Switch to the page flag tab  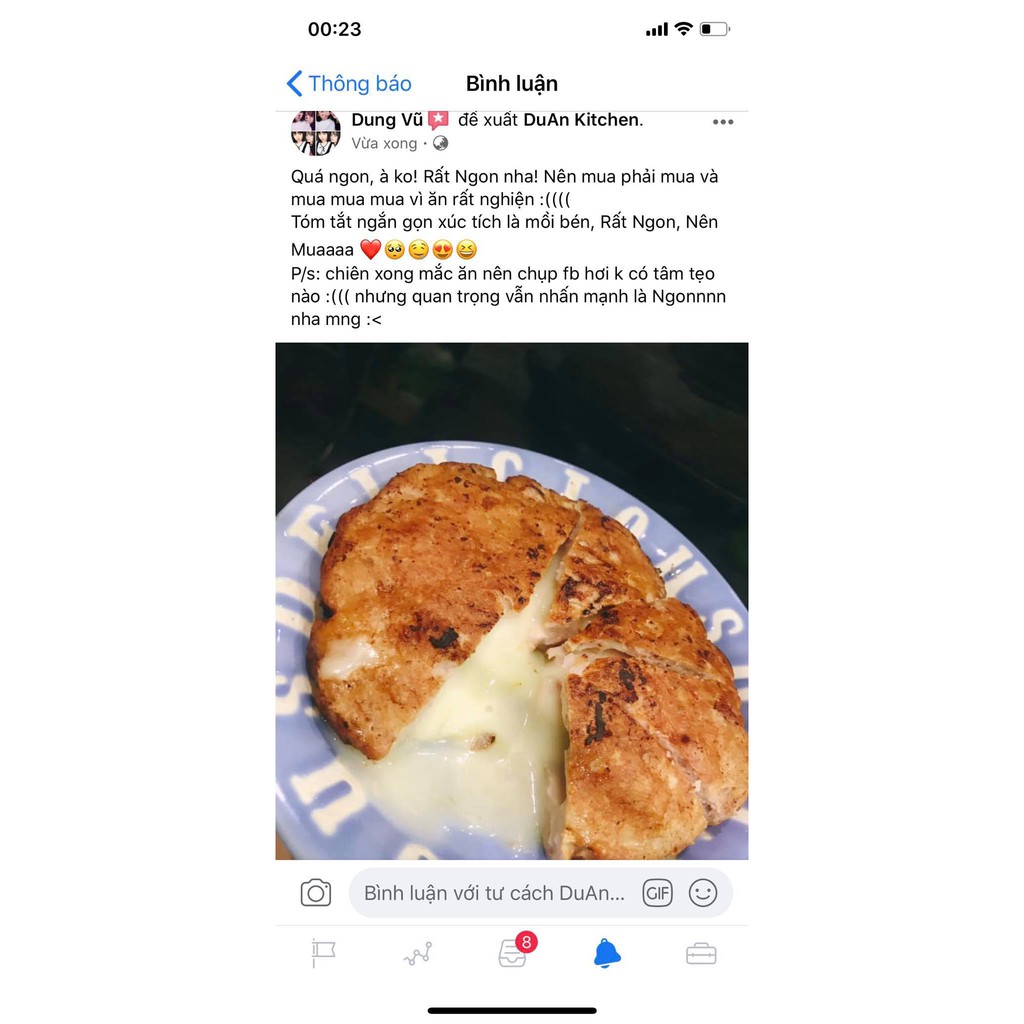[x=323, y=954]
